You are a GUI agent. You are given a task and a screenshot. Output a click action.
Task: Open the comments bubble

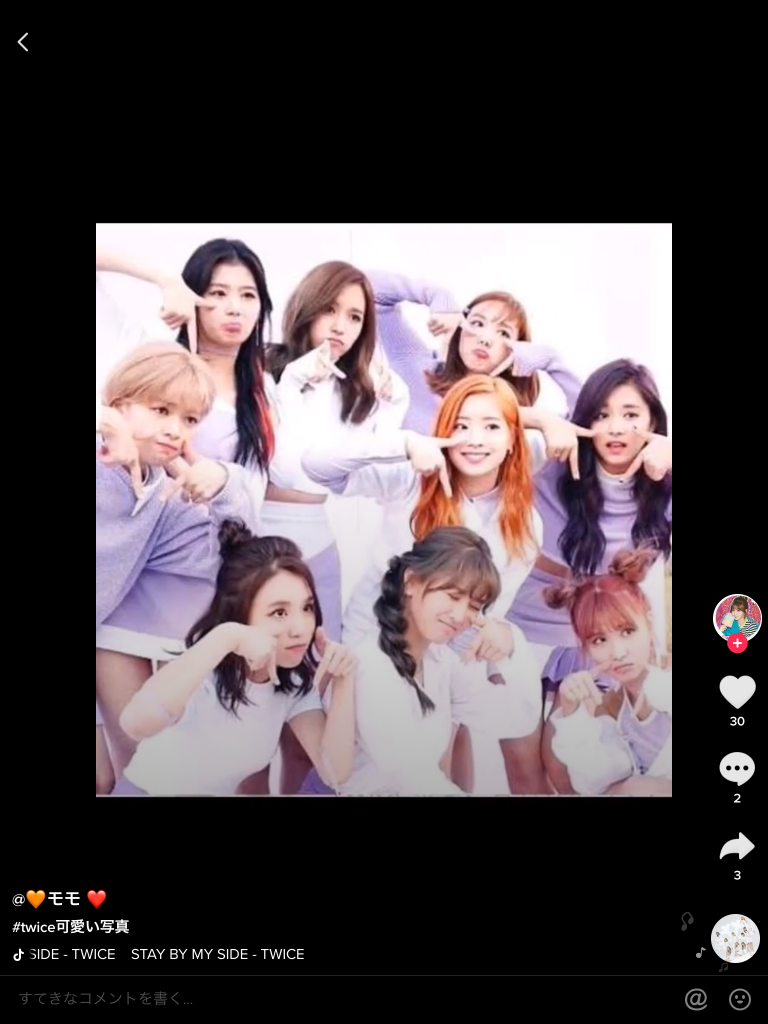(737, 769)
